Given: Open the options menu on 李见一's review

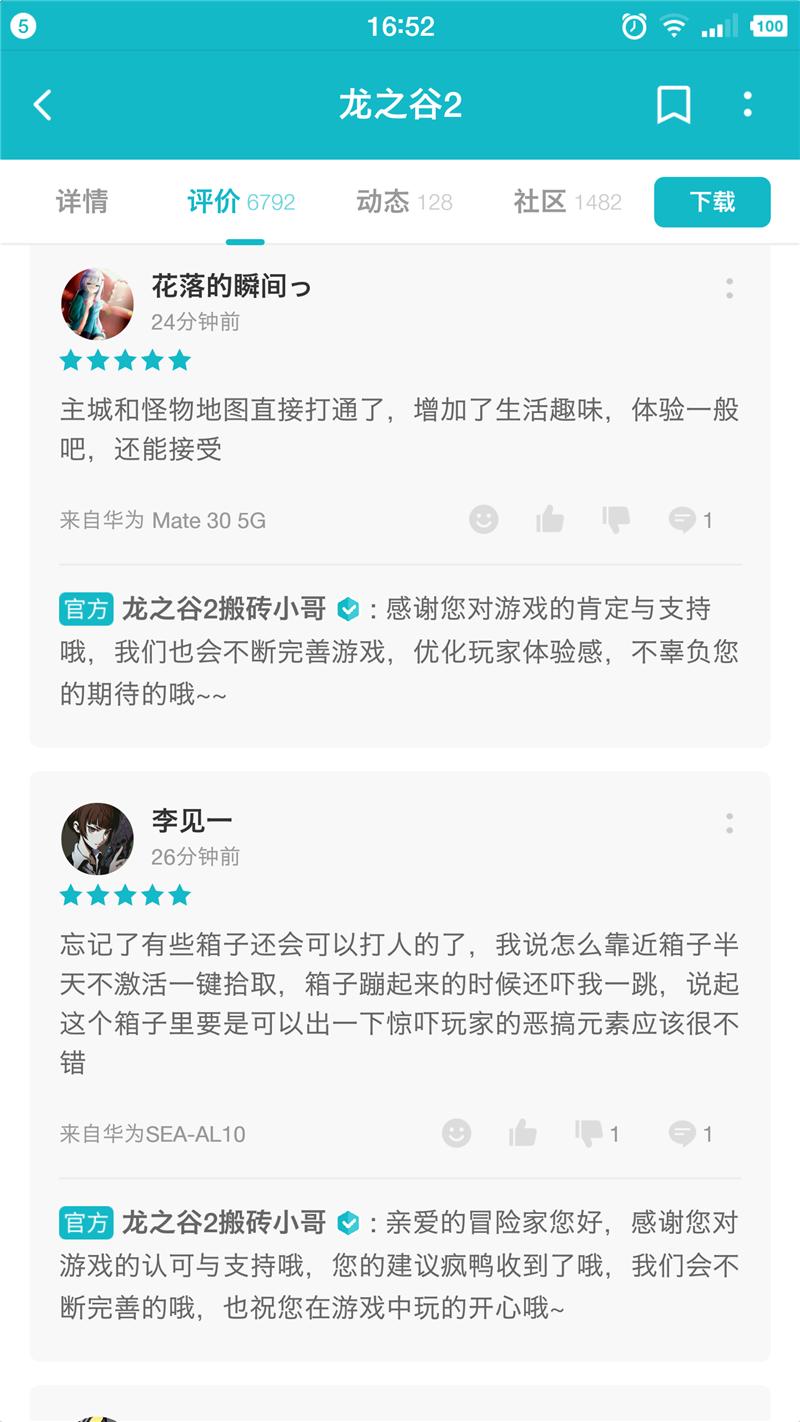Looking at the screenshot, I should pos(729,822).
